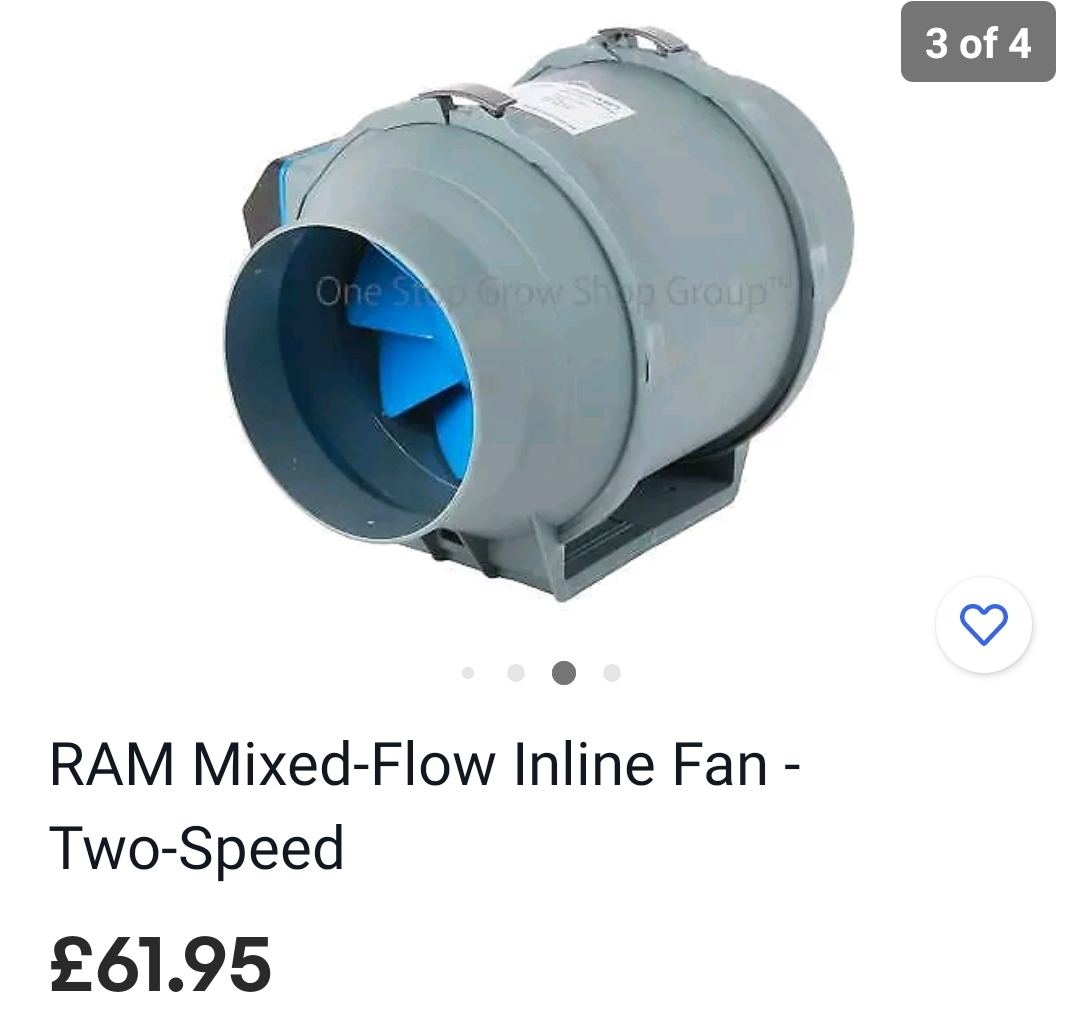
Task: Go to the first image dot
Action: (468, 673)
